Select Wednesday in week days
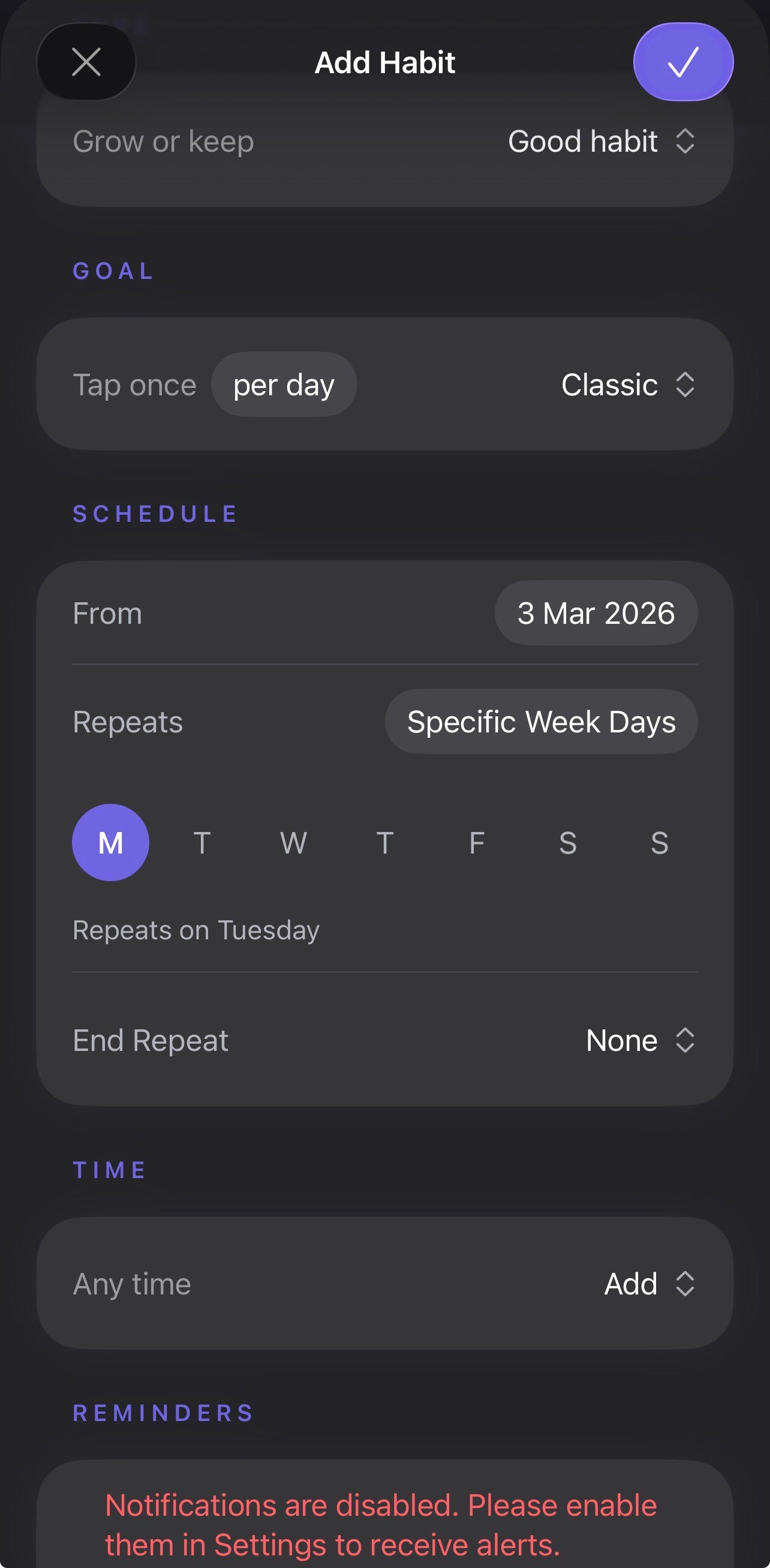 point(293,842)
